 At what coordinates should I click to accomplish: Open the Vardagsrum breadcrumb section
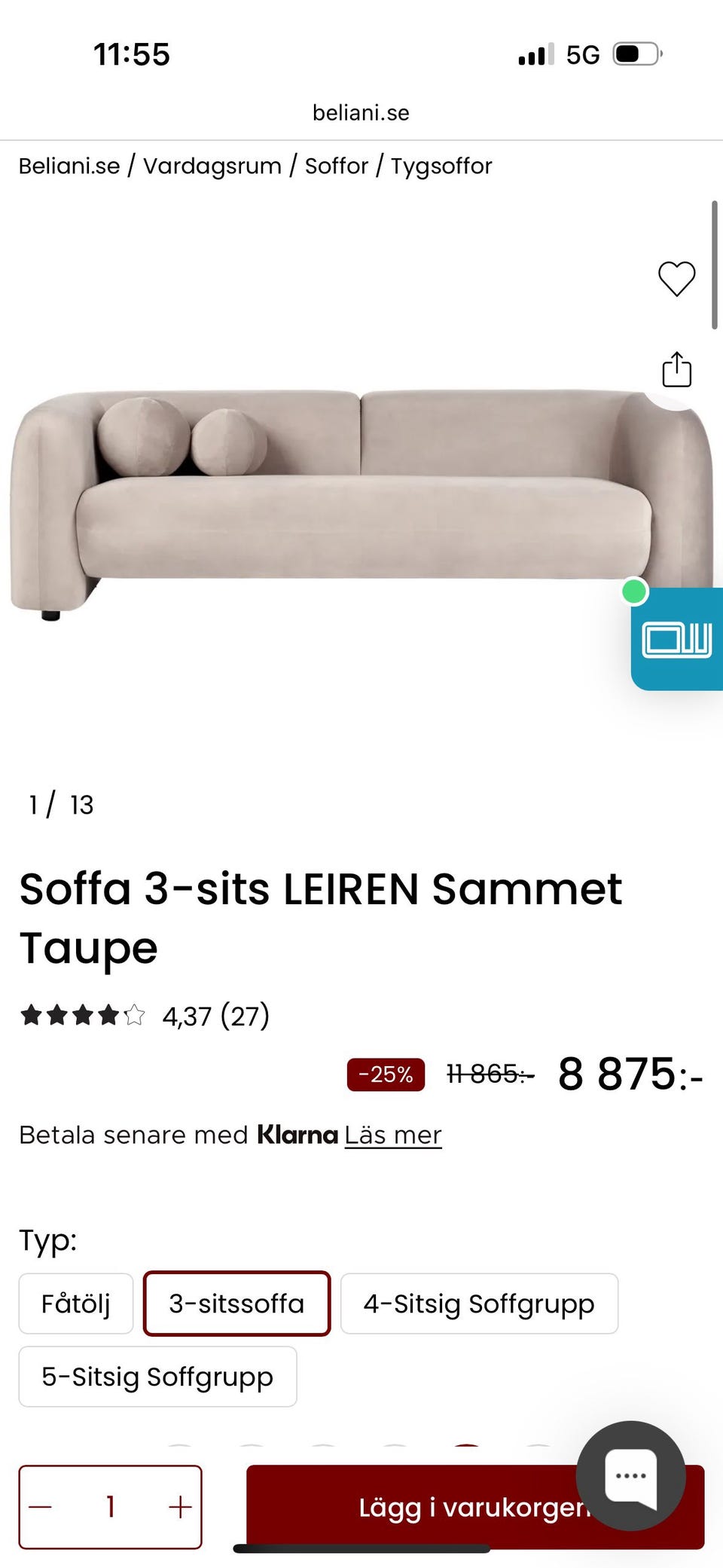pos(211,165)
